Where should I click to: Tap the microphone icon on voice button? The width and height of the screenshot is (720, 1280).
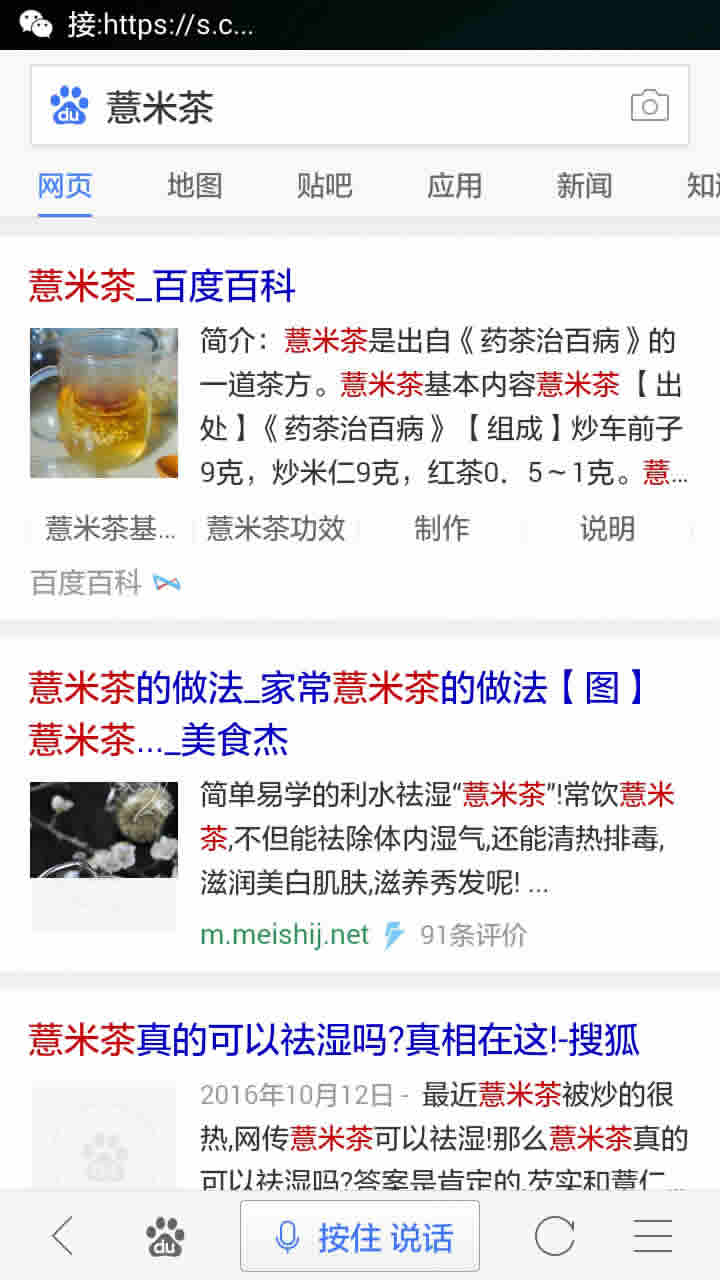click(x=289, y=1236)
